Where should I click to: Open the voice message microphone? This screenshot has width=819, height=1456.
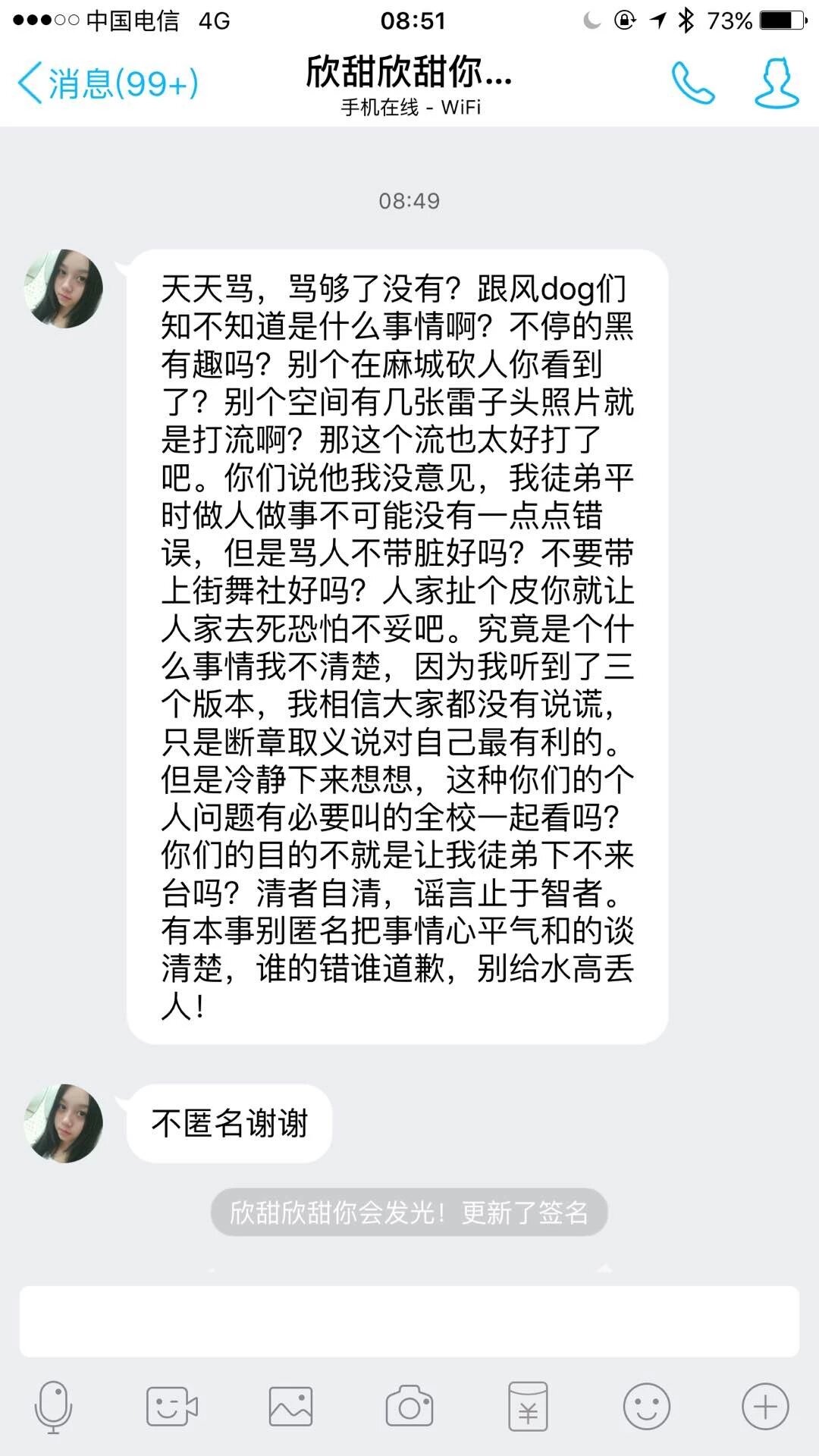[x=53, y=1407]
